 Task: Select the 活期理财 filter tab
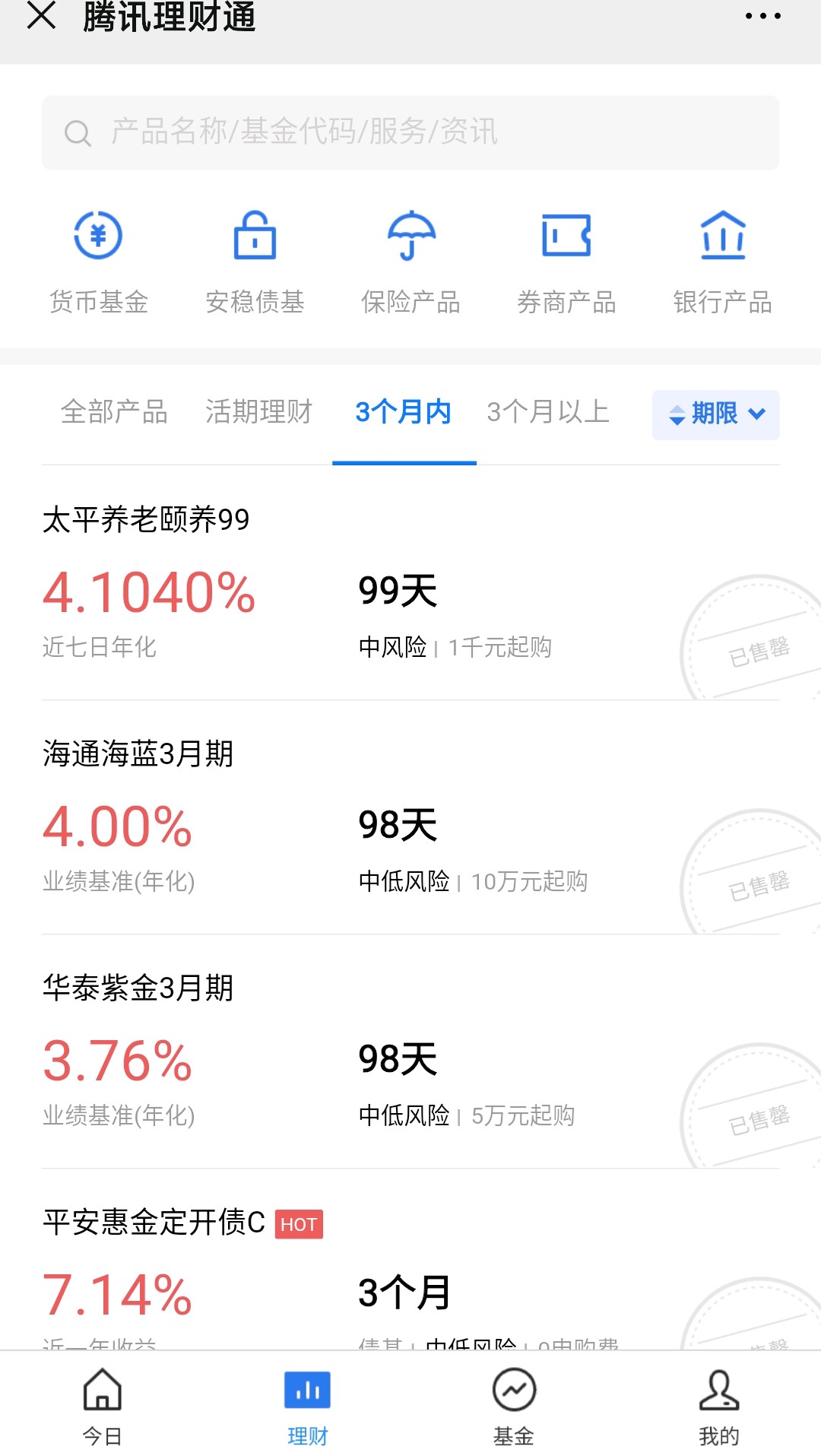click(258, 412)
